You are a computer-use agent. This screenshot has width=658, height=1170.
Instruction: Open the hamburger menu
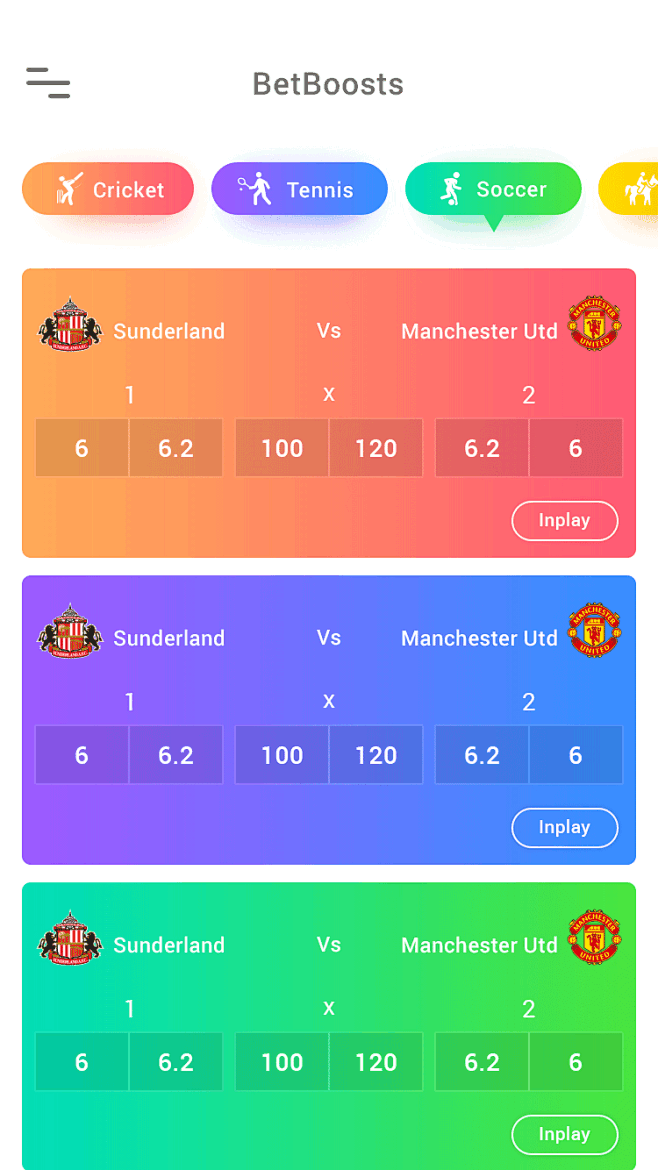point(48,83)
